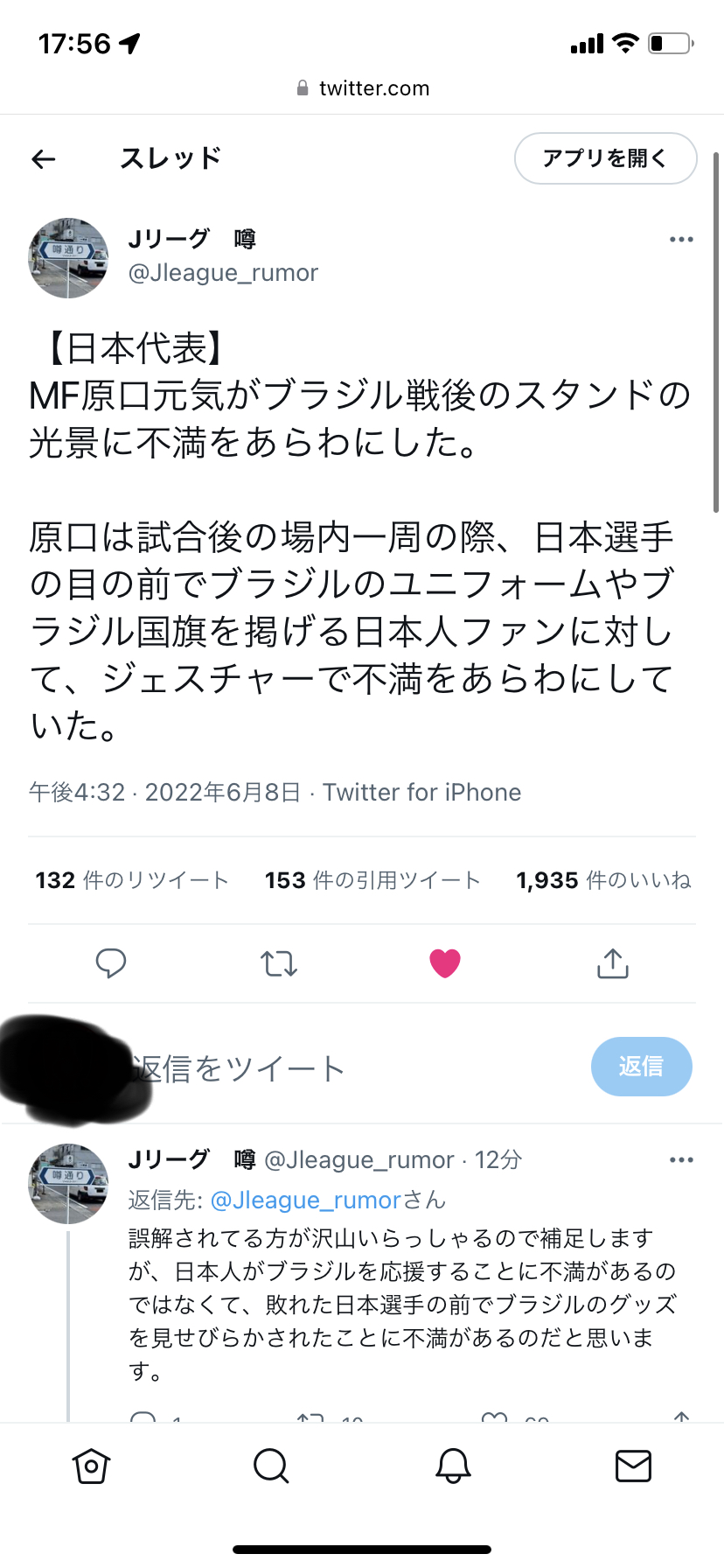Reply using the main tweet's comment icon

click(111, 963)
